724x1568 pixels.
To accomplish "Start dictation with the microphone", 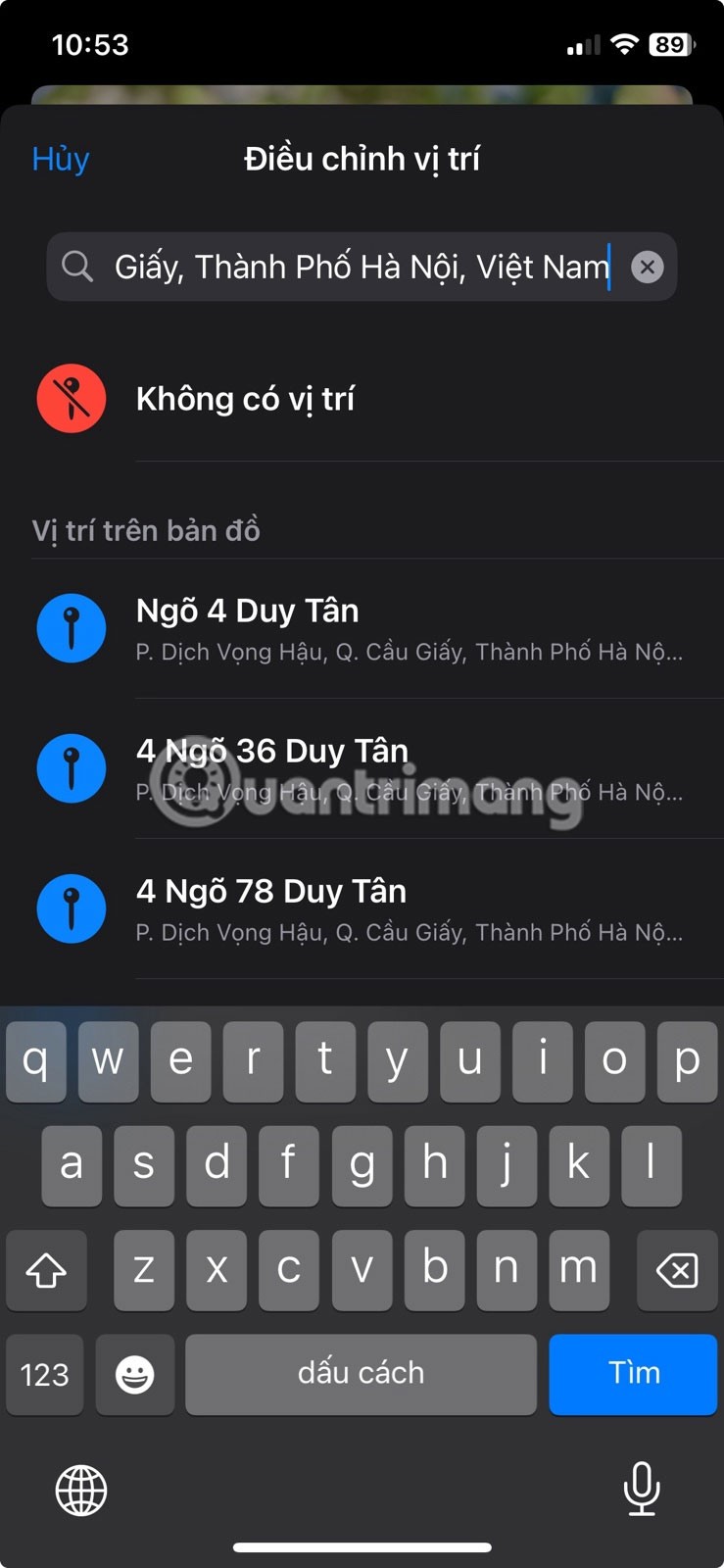I will (x=642, y=1490).
